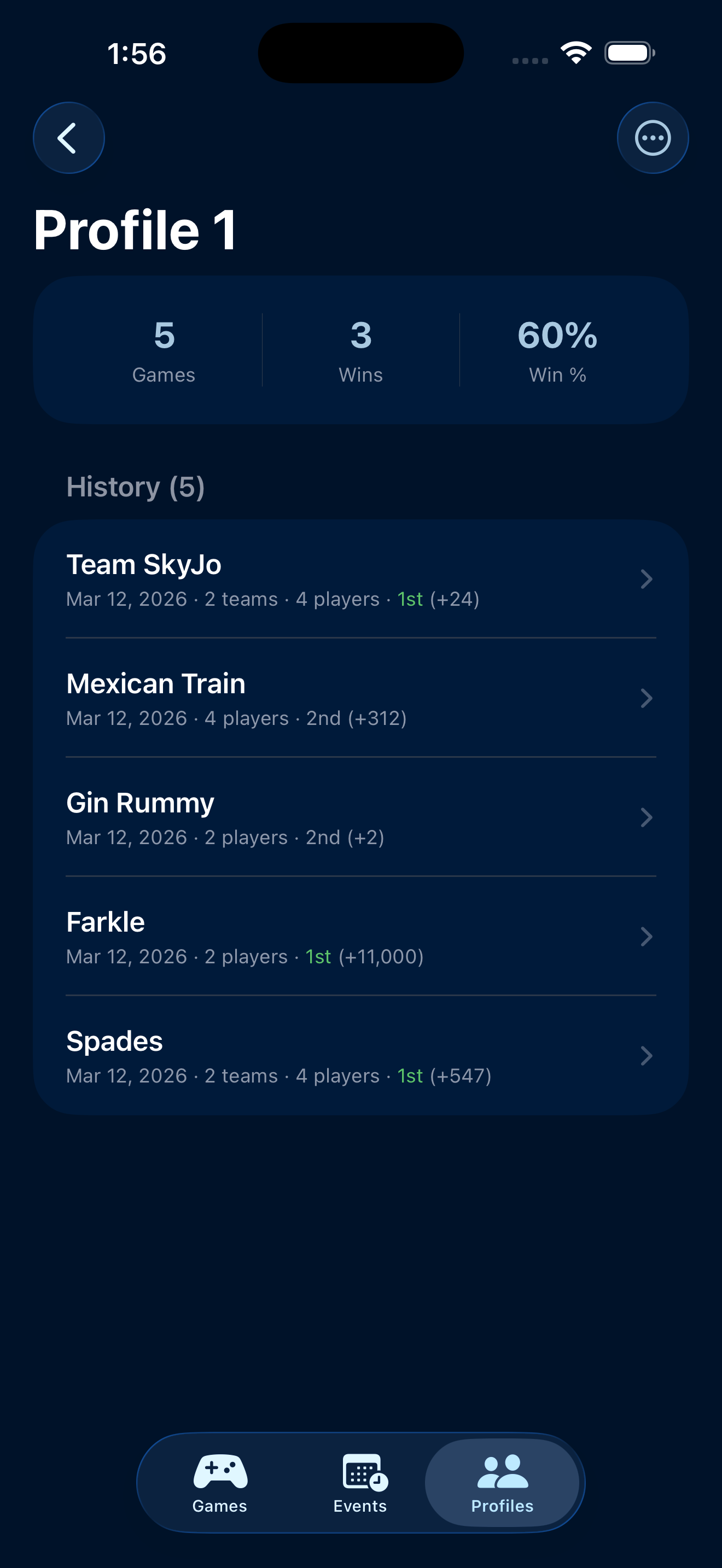Open the more options ellipsis menu
This screenshot has width=722, height=1568.
pos(653,137)
